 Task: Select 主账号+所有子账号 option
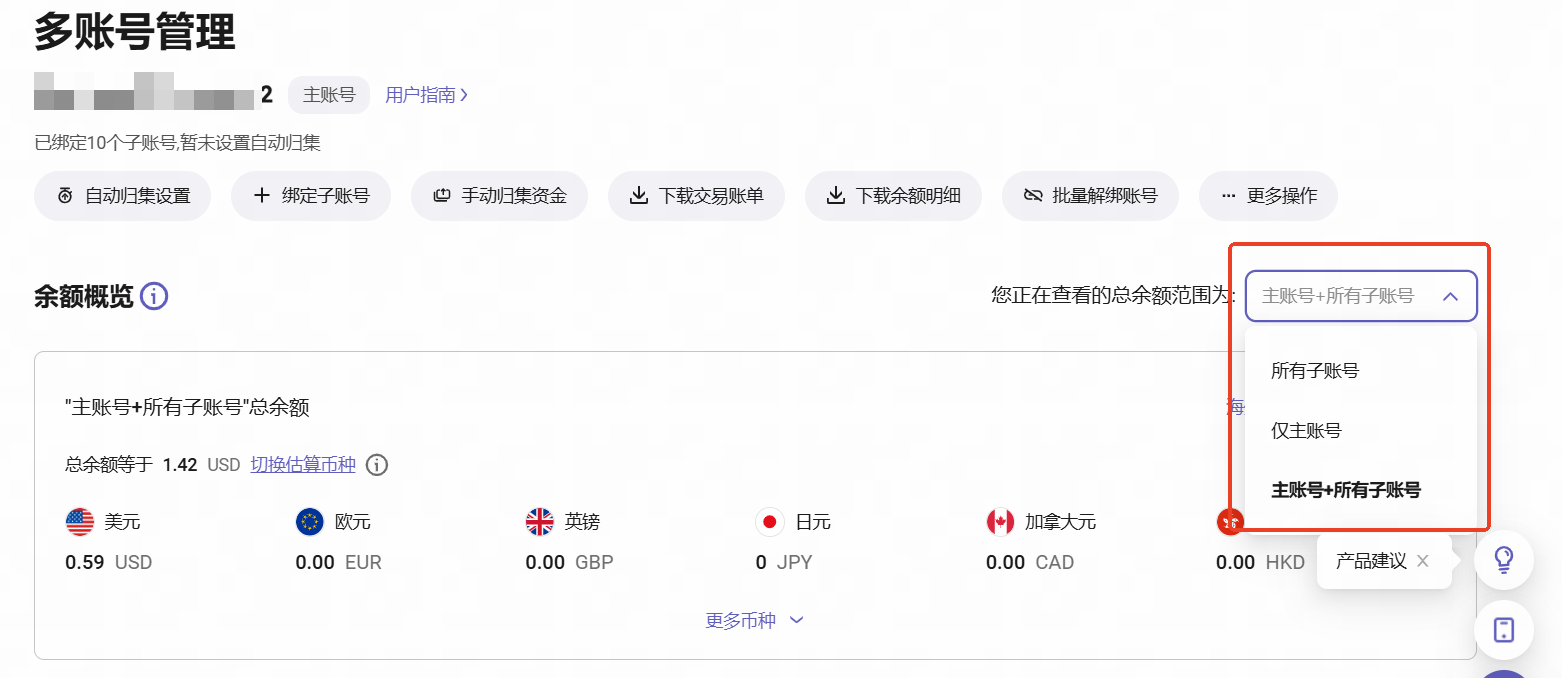(x=1345, y=491)
